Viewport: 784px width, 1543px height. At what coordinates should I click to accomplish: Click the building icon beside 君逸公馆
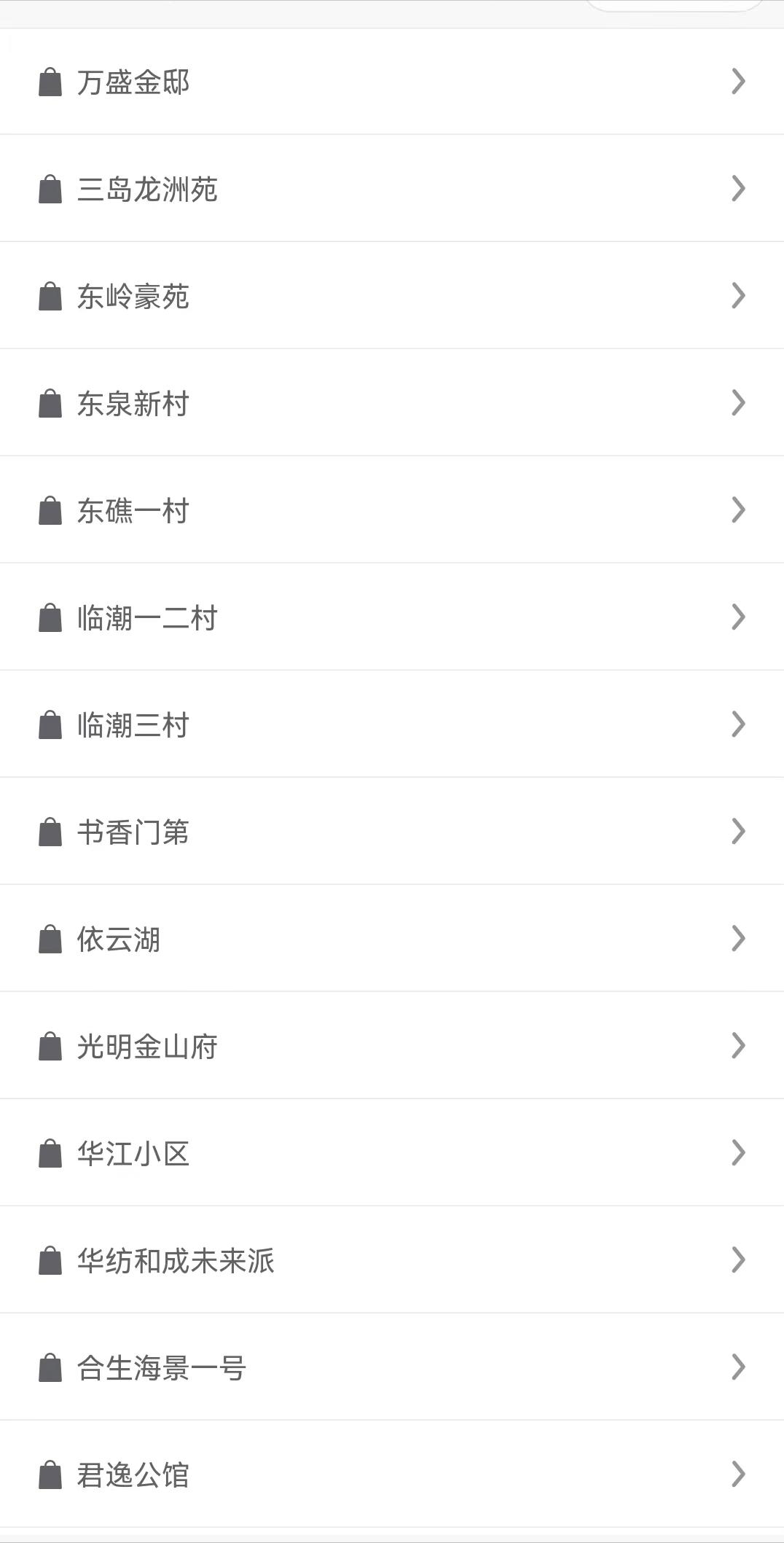(50, 1474)
